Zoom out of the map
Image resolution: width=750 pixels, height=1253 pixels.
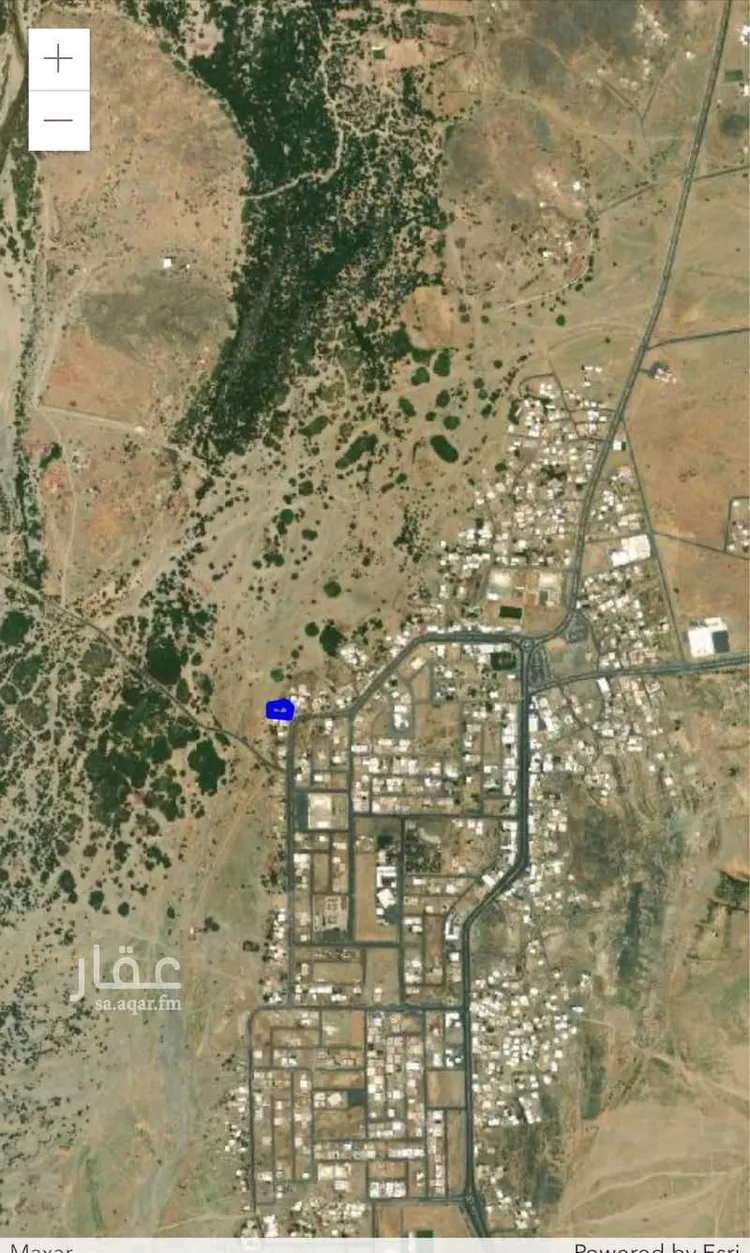[58, 120]
